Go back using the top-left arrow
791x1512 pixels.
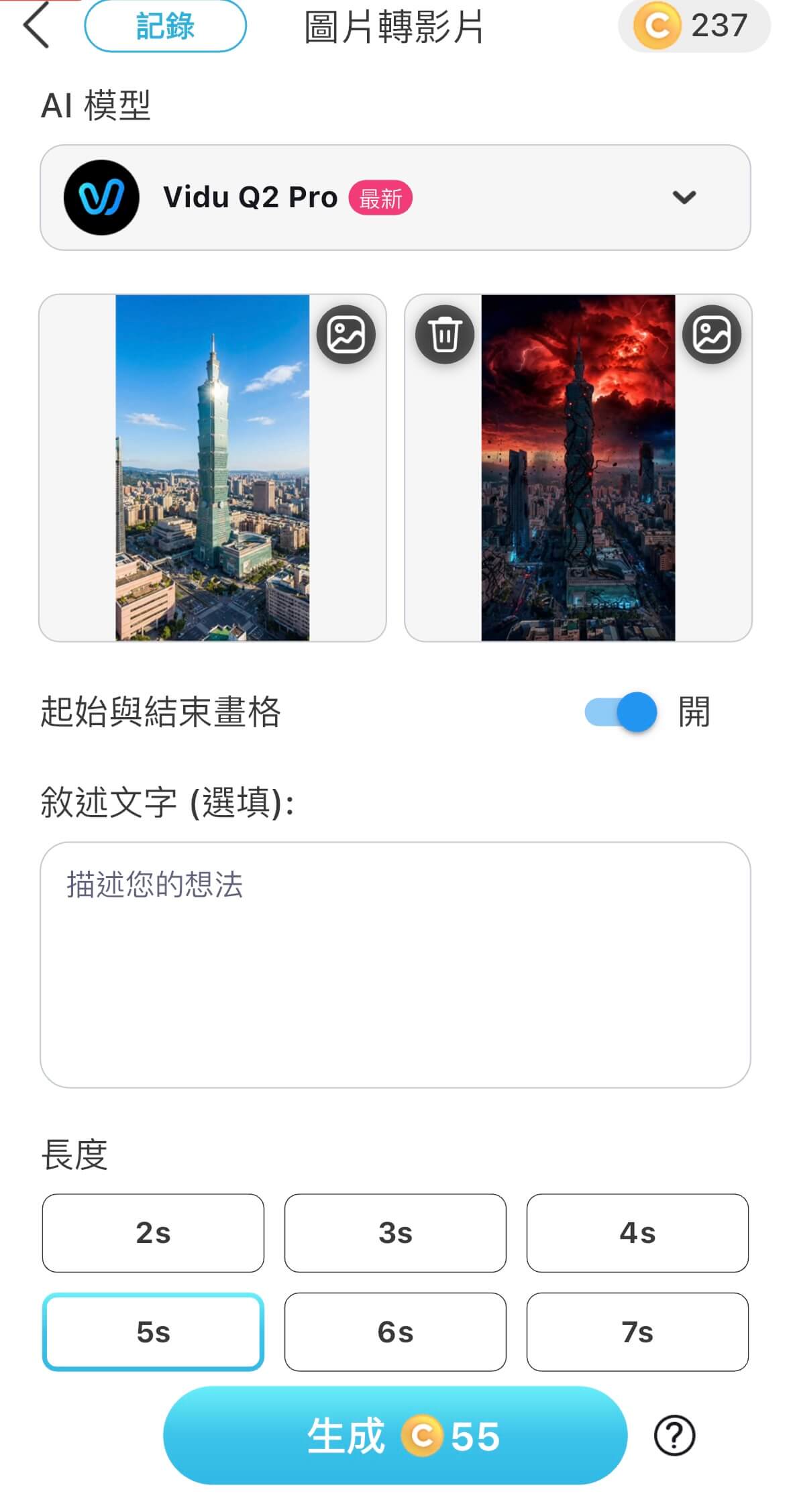coord(36,25)
